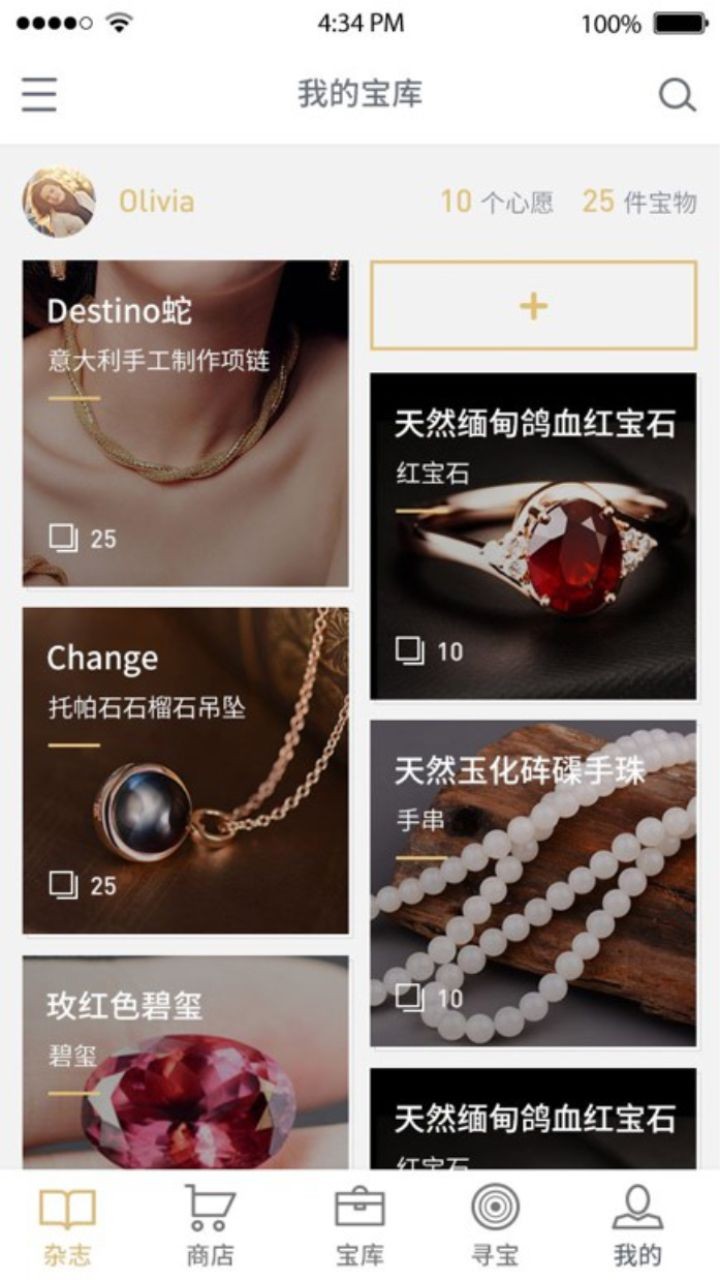Switch to the 商店 tab
720x1280 pixels.
[210, 1227]
